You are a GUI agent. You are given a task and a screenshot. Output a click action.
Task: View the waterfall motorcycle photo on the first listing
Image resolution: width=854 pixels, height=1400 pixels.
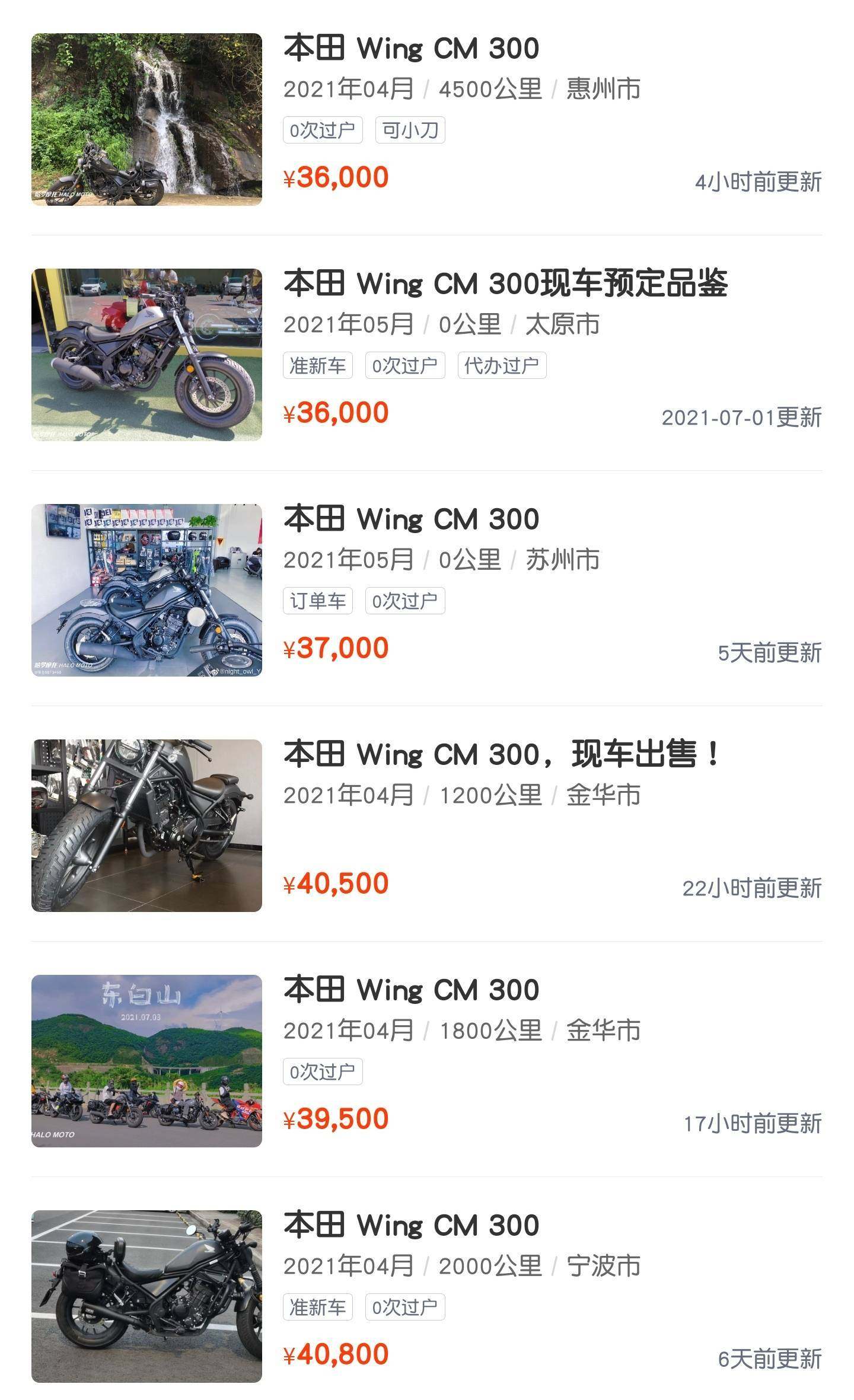click(146, 117)
